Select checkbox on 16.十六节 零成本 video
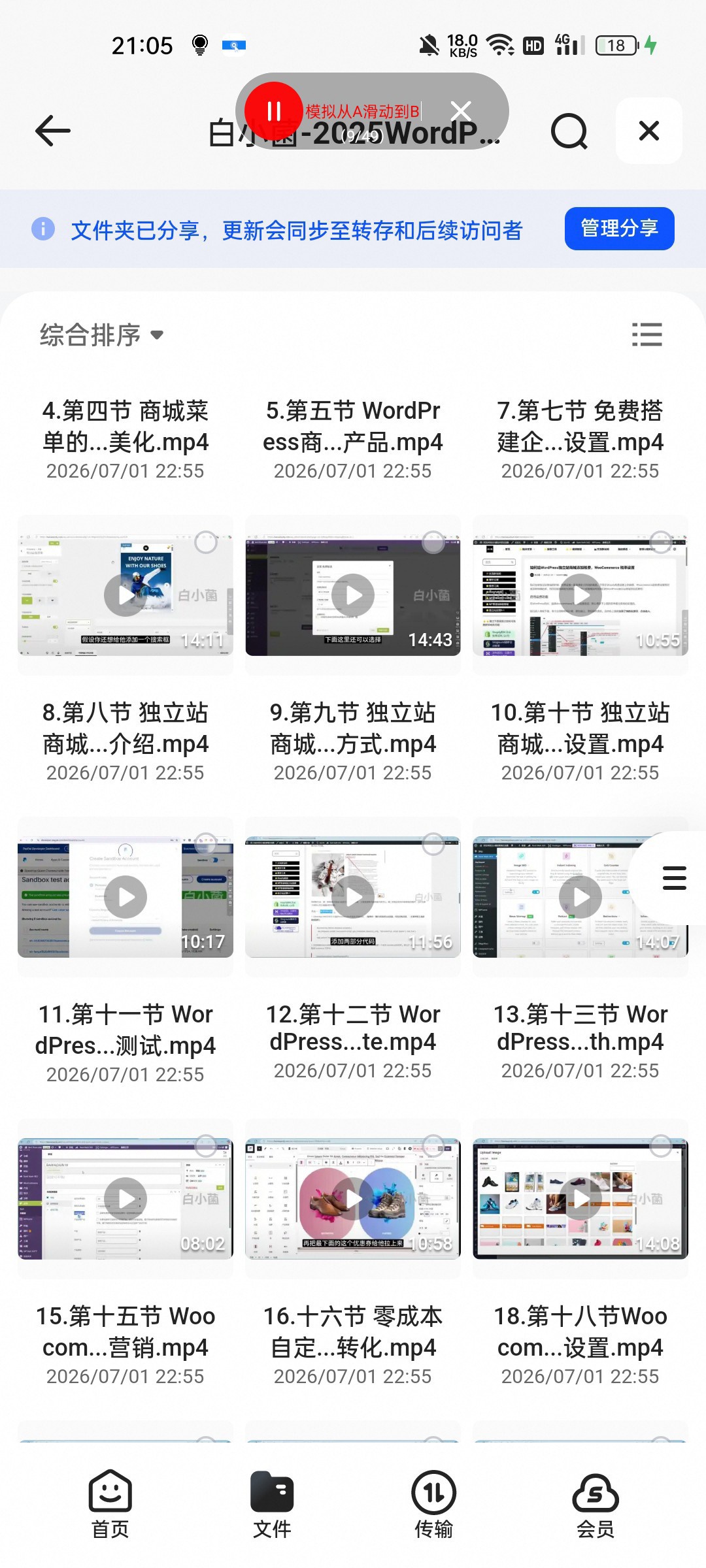 tap(433, 1145)
